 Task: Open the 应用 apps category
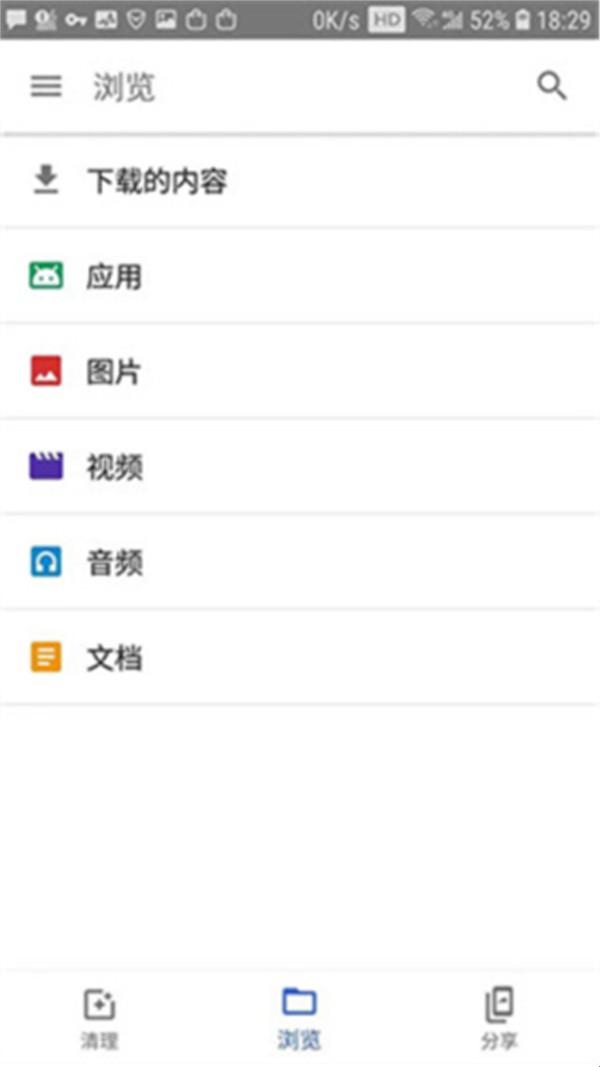click(300, 276)
